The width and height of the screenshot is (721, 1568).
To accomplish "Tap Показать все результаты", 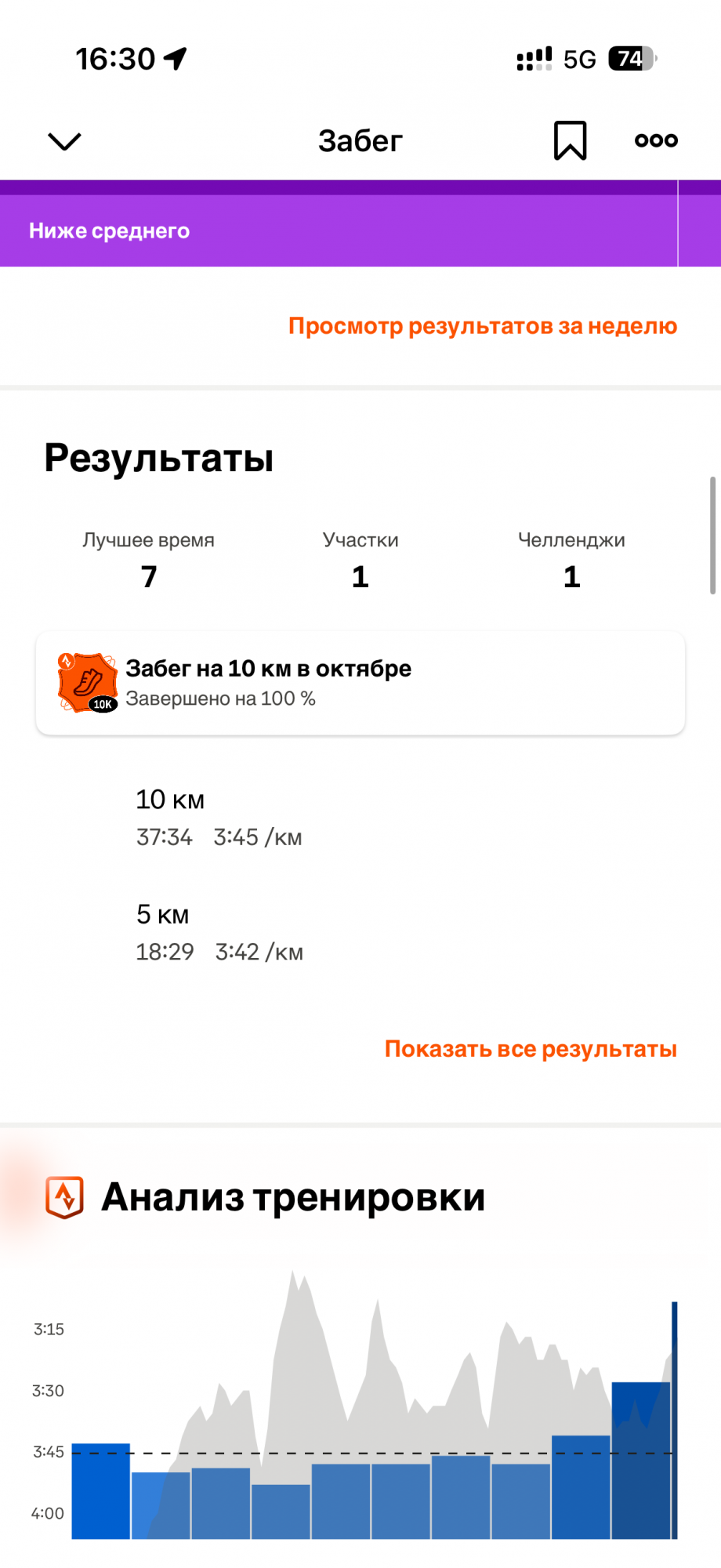I will pyautogui.click(x=531, y=1049).
